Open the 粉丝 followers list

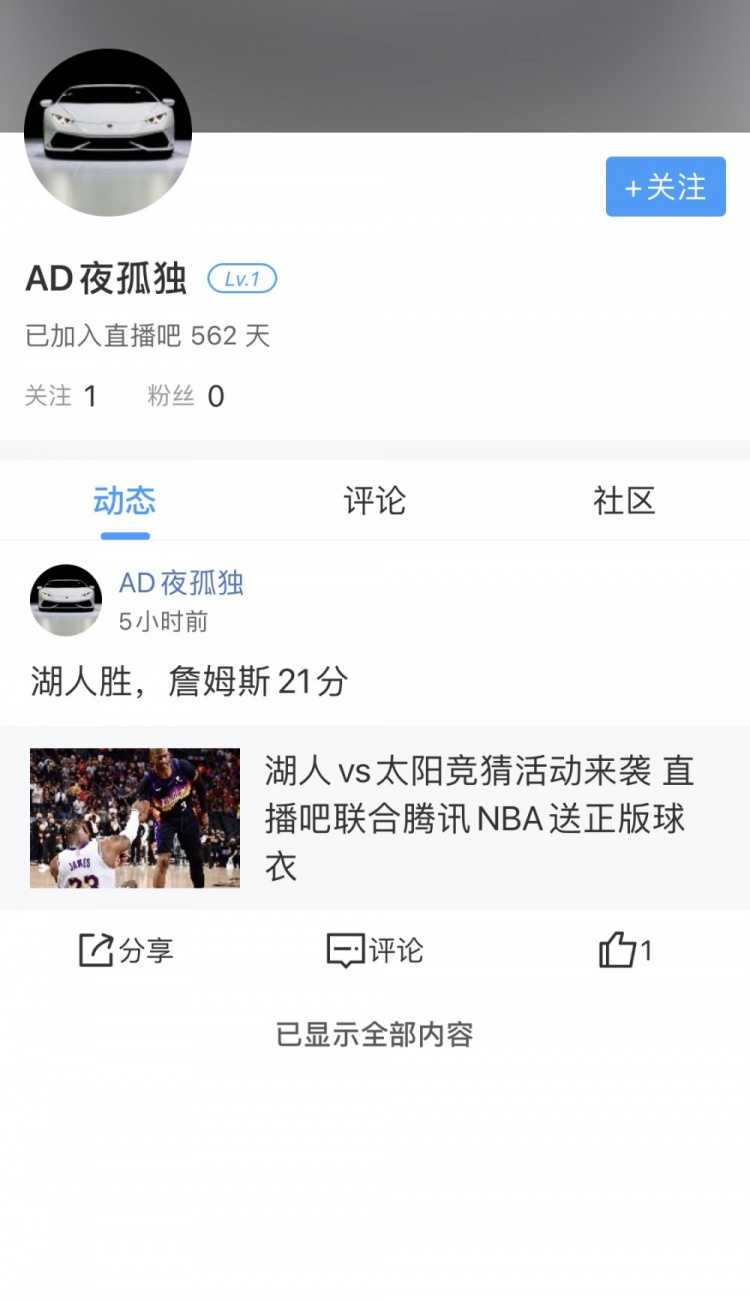pos(186,396)
